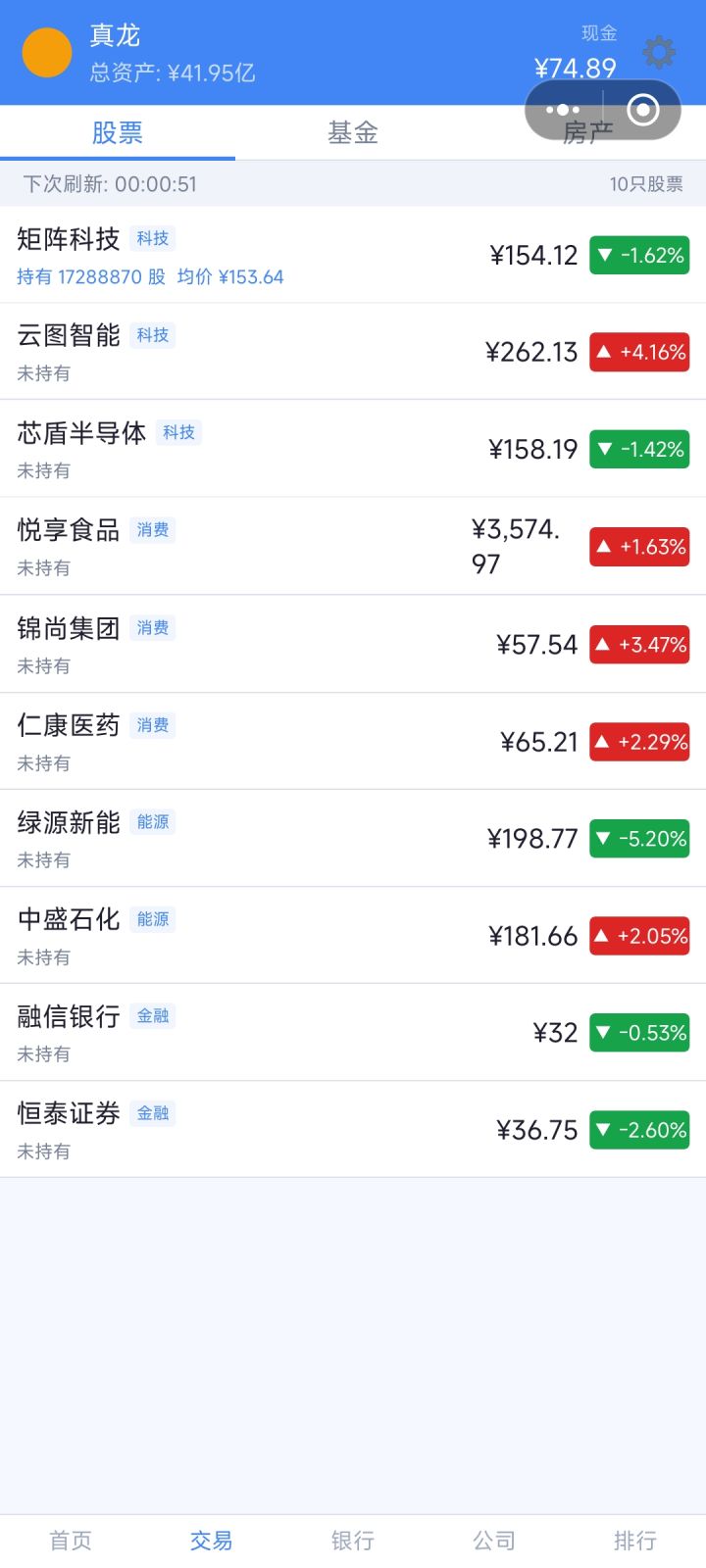706x1568 pixels.
Task: Select the 股票 tab
Action: pos(118,132)
